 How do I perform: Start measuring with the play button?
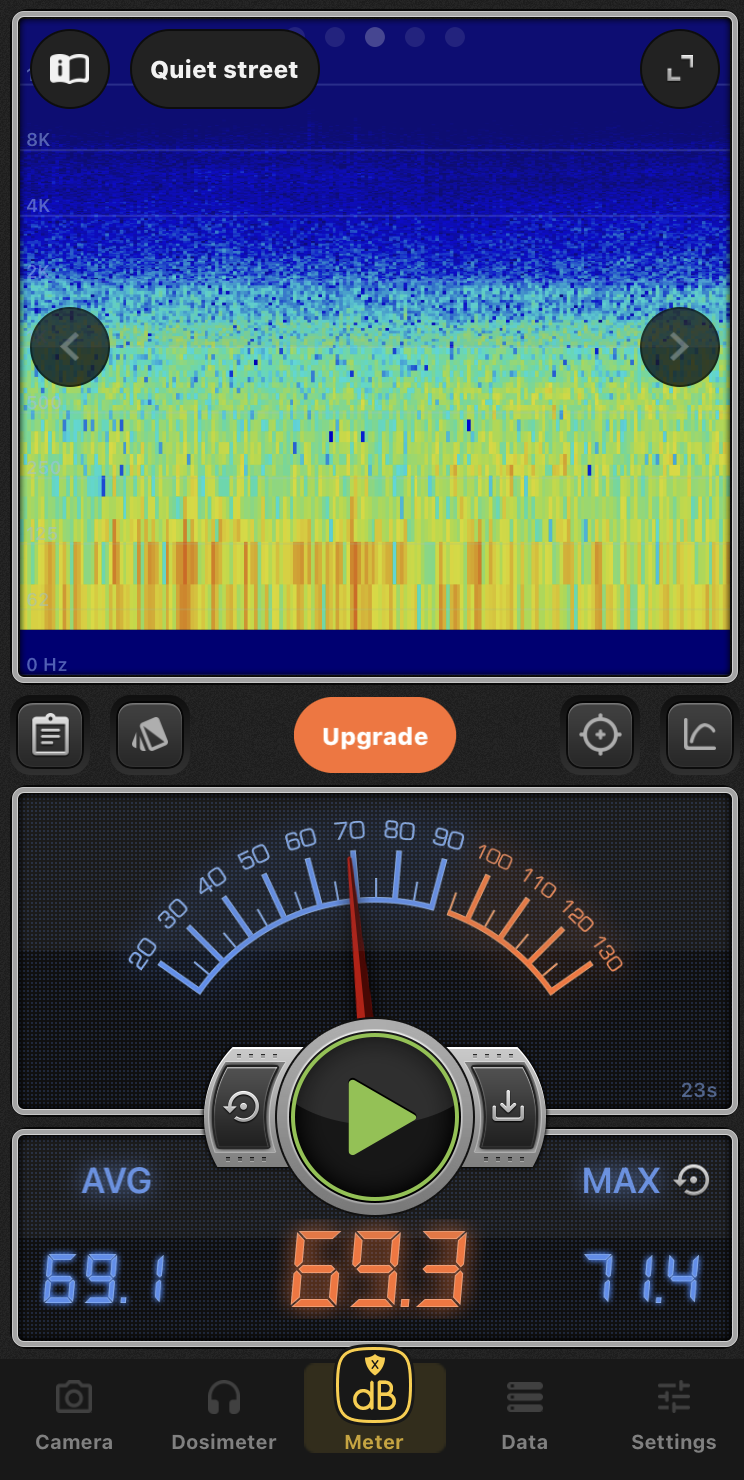pos(375,1117)
